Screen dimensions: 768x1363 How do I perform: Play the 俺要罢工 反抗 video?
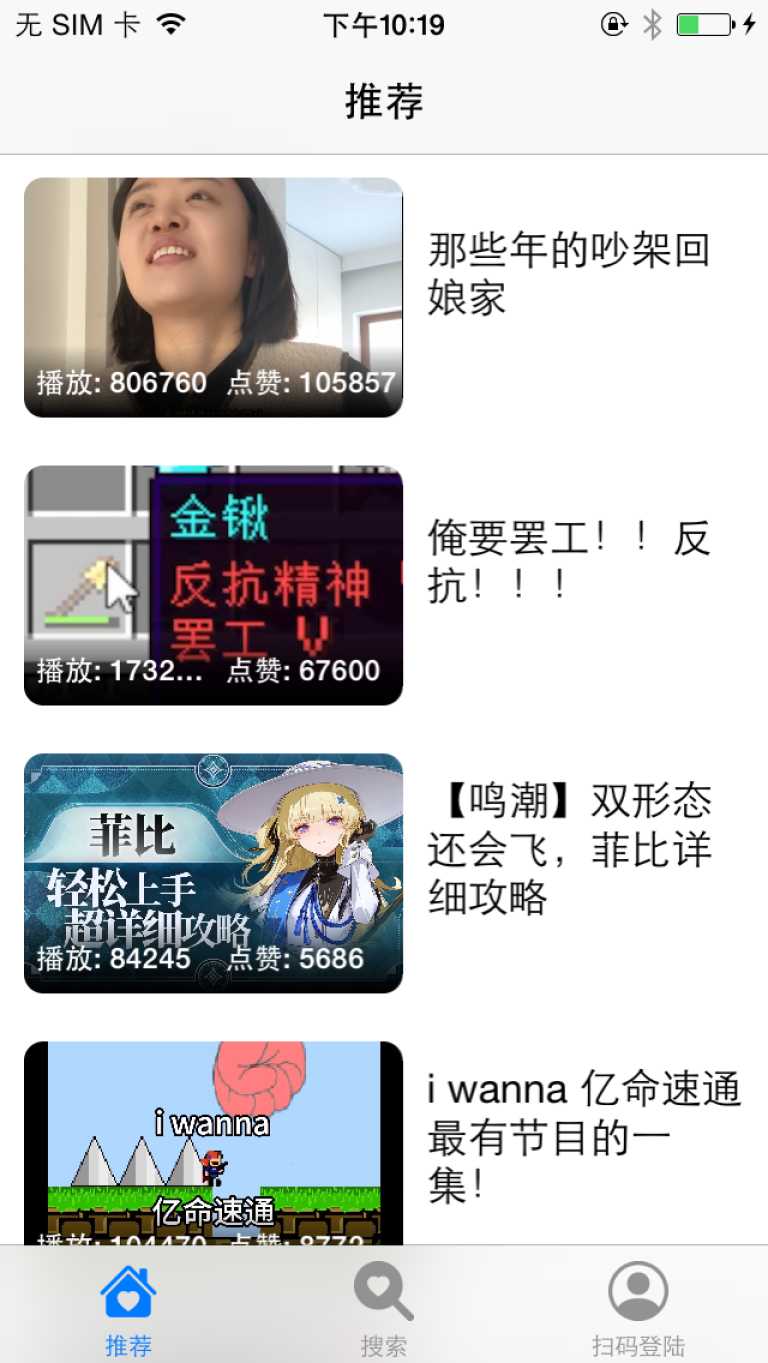tap(213, 584)
